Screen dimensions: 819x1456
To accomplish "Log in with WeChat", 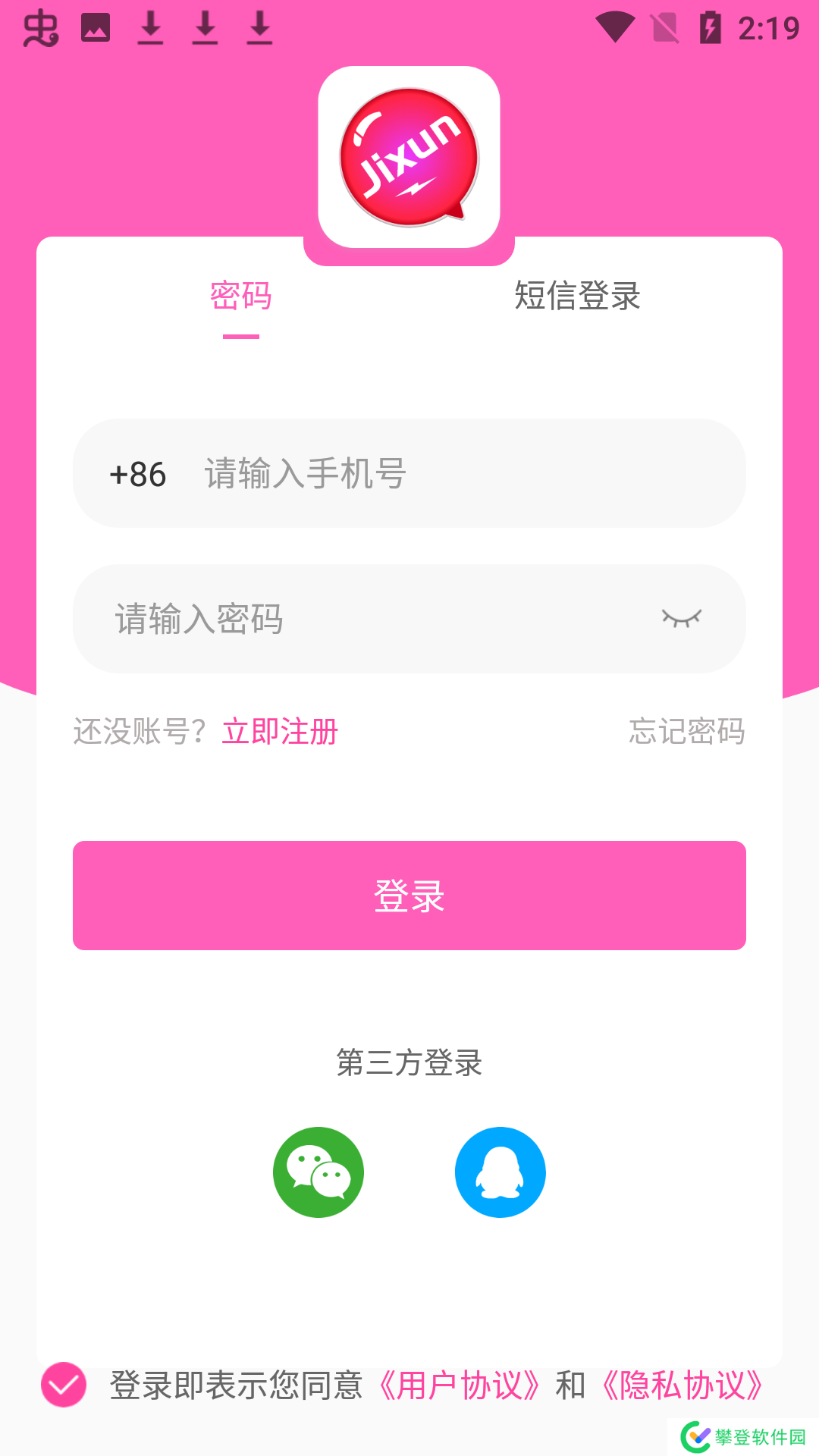I will tap(318, 1172).
